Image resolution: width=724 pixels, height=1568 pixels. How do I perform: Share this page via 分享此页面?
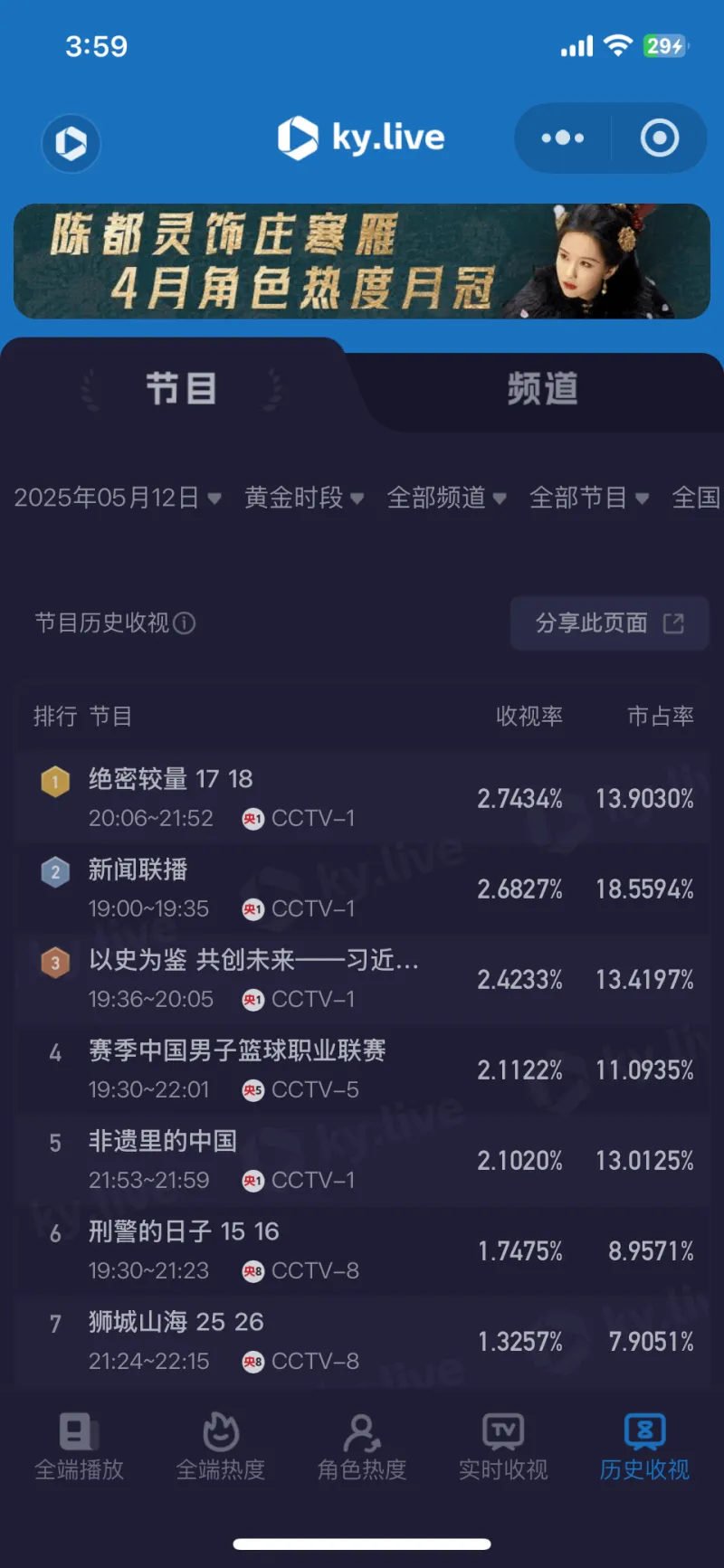(x=609, y=623)
